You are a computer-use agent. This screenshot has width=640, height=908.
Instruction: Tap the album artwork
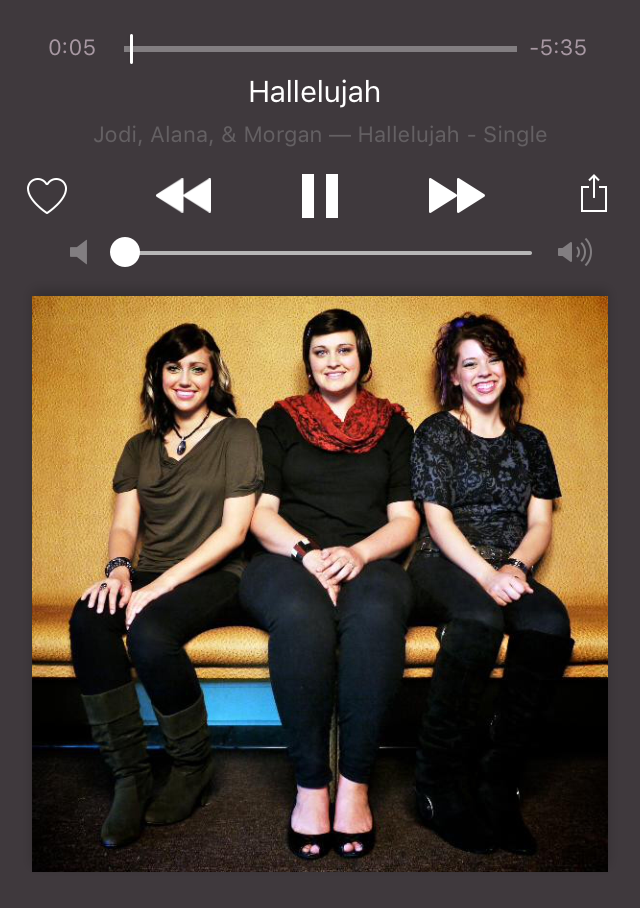[320, 583]
